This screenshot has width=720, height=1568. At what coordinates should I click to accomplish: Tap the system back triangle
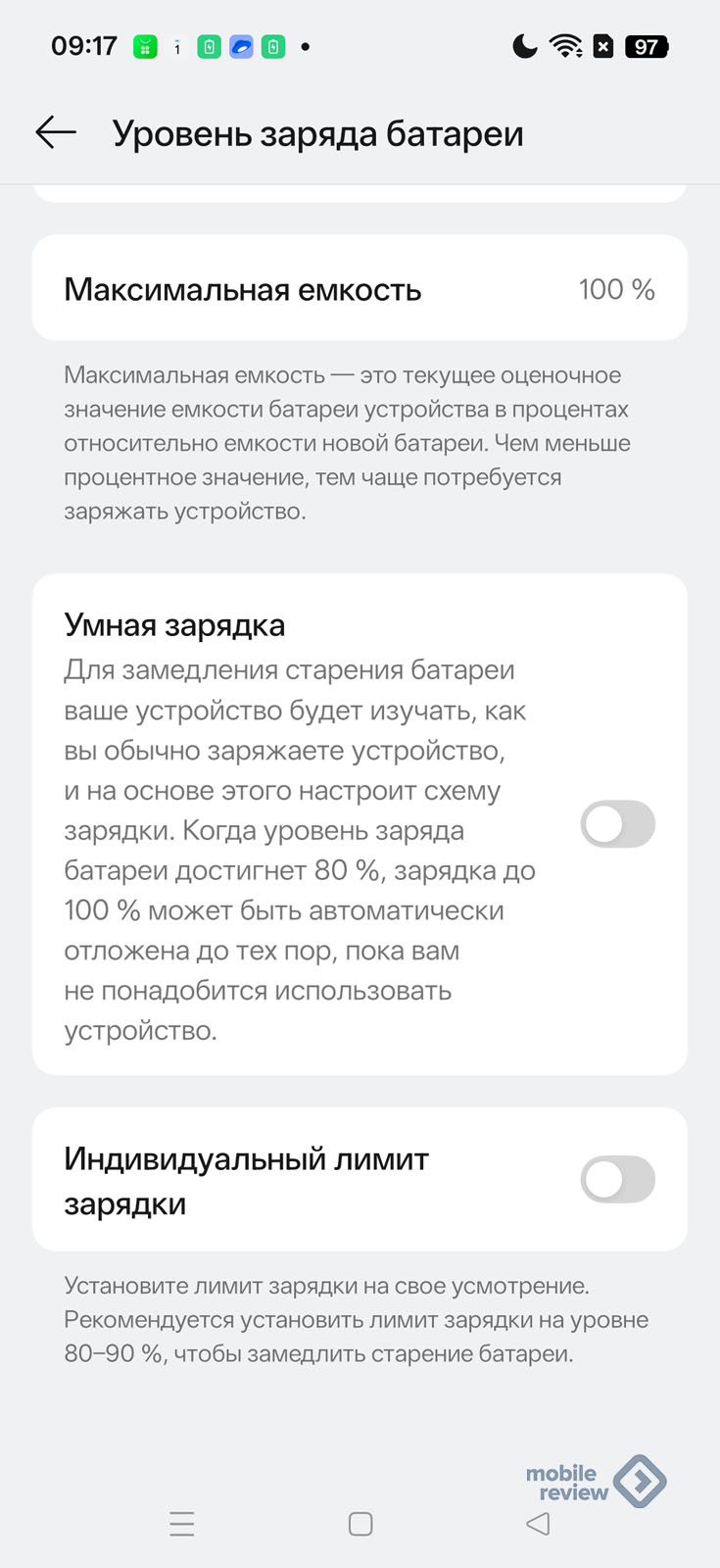point(538,1524)
